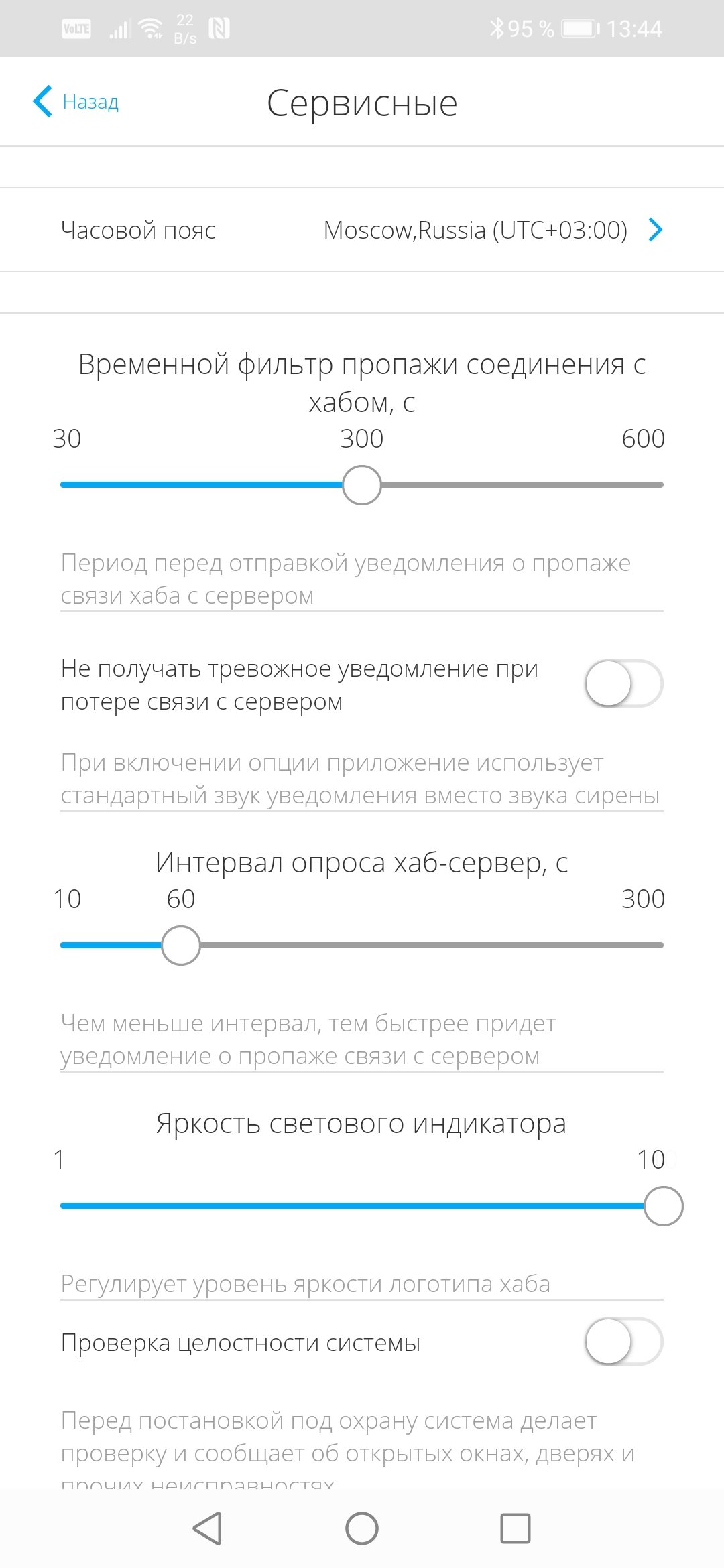Tap the hub connection loss filter slider

pyautogui.click(x=362, y=485)
